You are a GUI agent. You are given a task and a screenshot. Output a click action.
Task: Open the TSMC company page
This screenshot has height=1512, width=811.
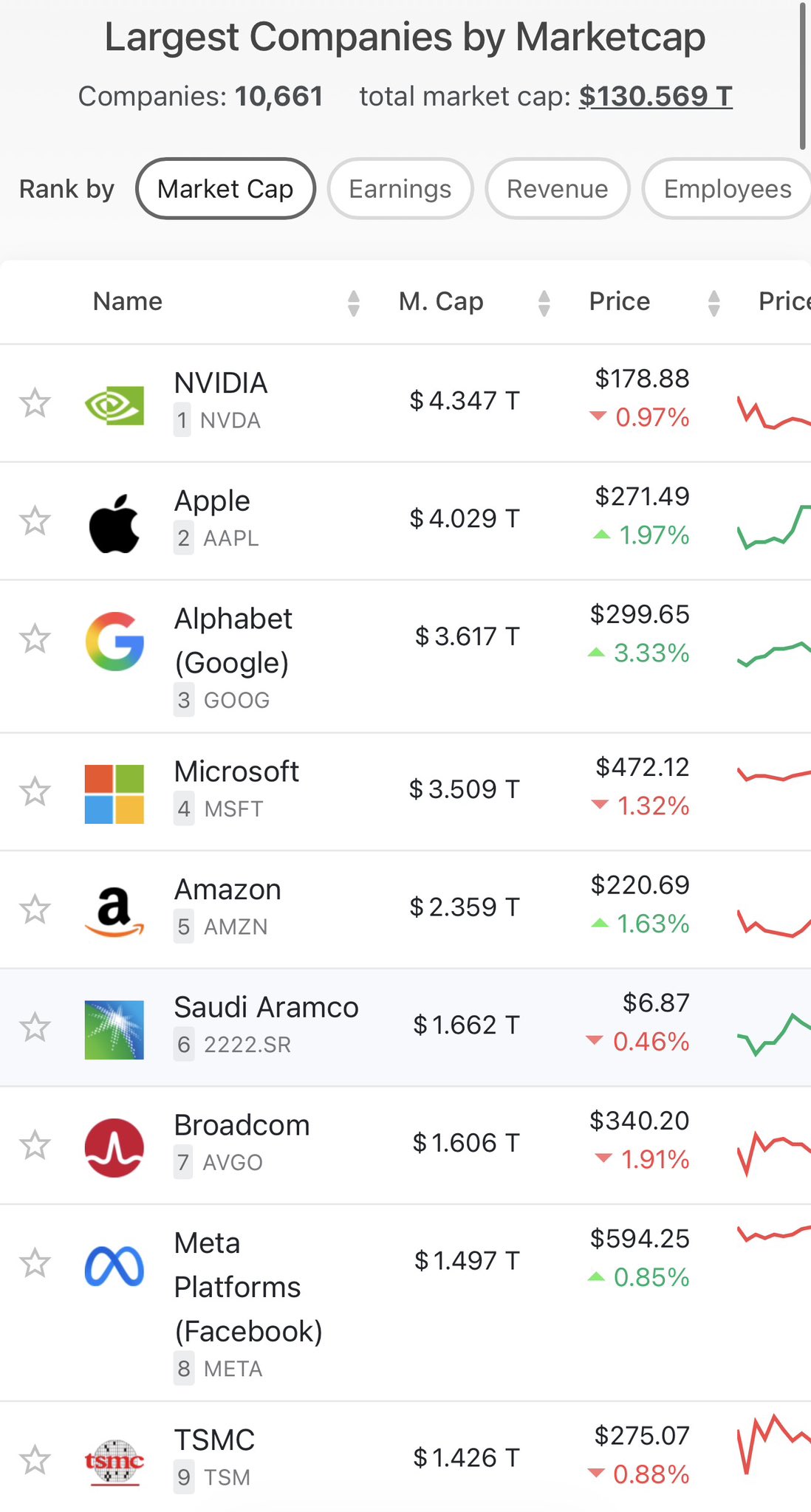click(x=214, y=1440)
